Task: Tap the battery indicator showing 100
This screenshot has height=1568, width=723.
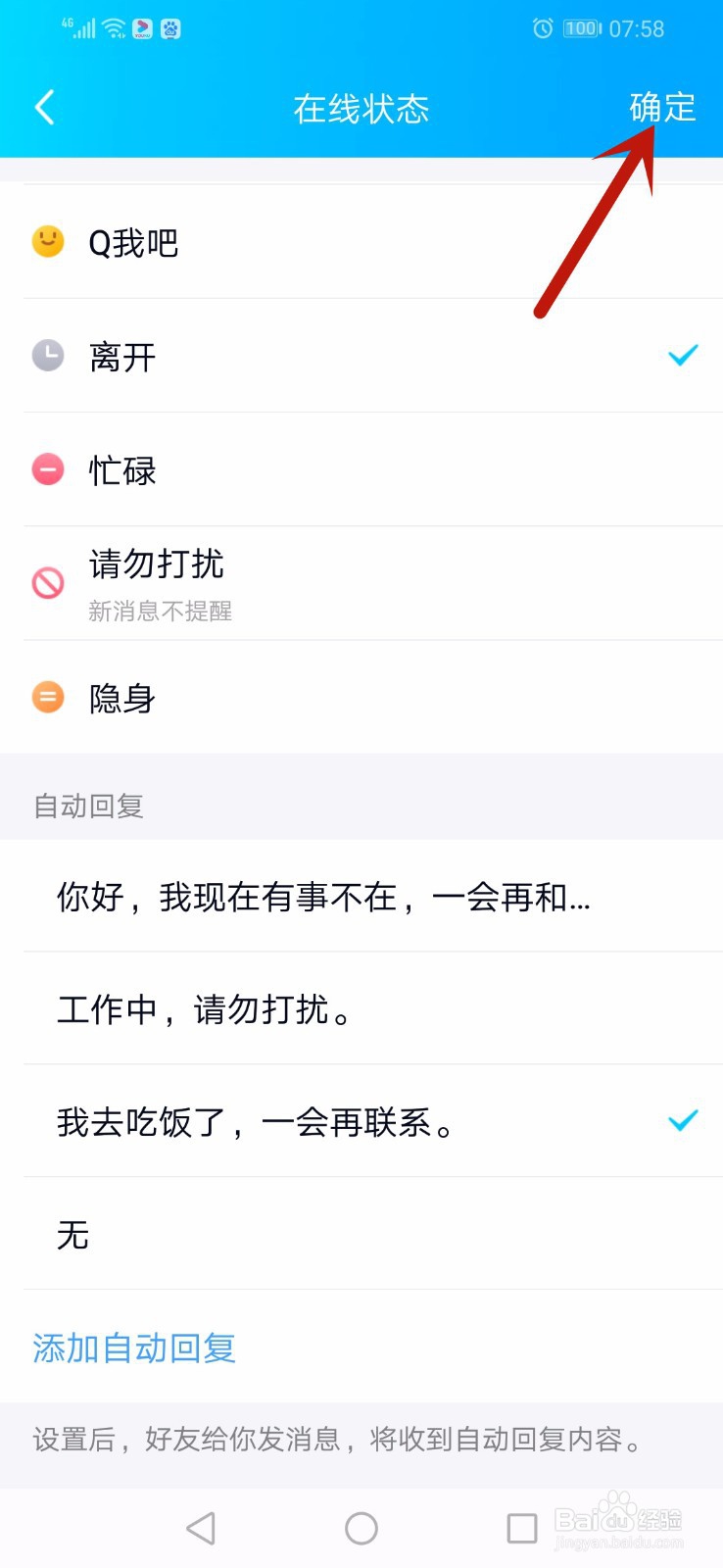Action: point(580,28)
